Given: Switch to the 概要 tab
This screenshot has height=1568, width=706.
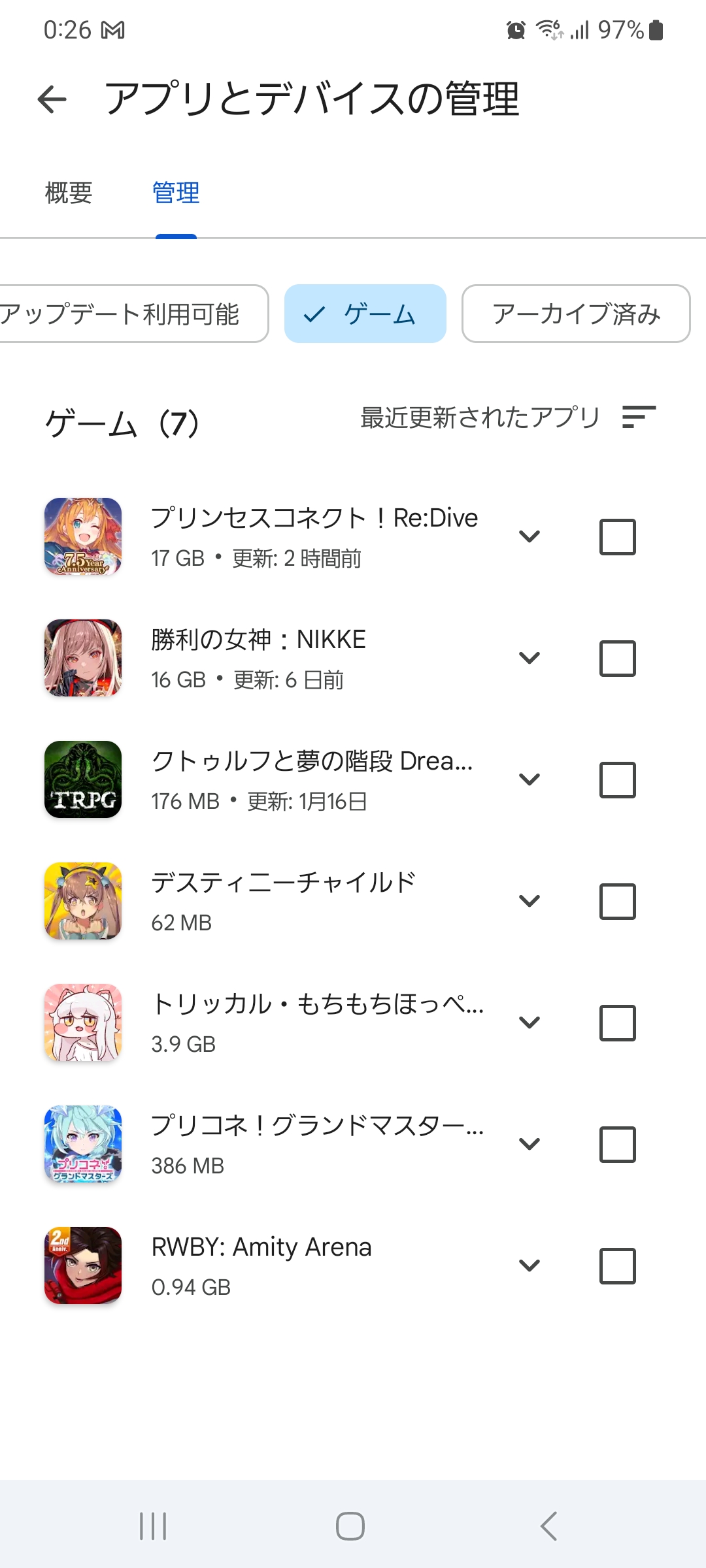Looking at the screenshot, I should (x=69, y=193).
